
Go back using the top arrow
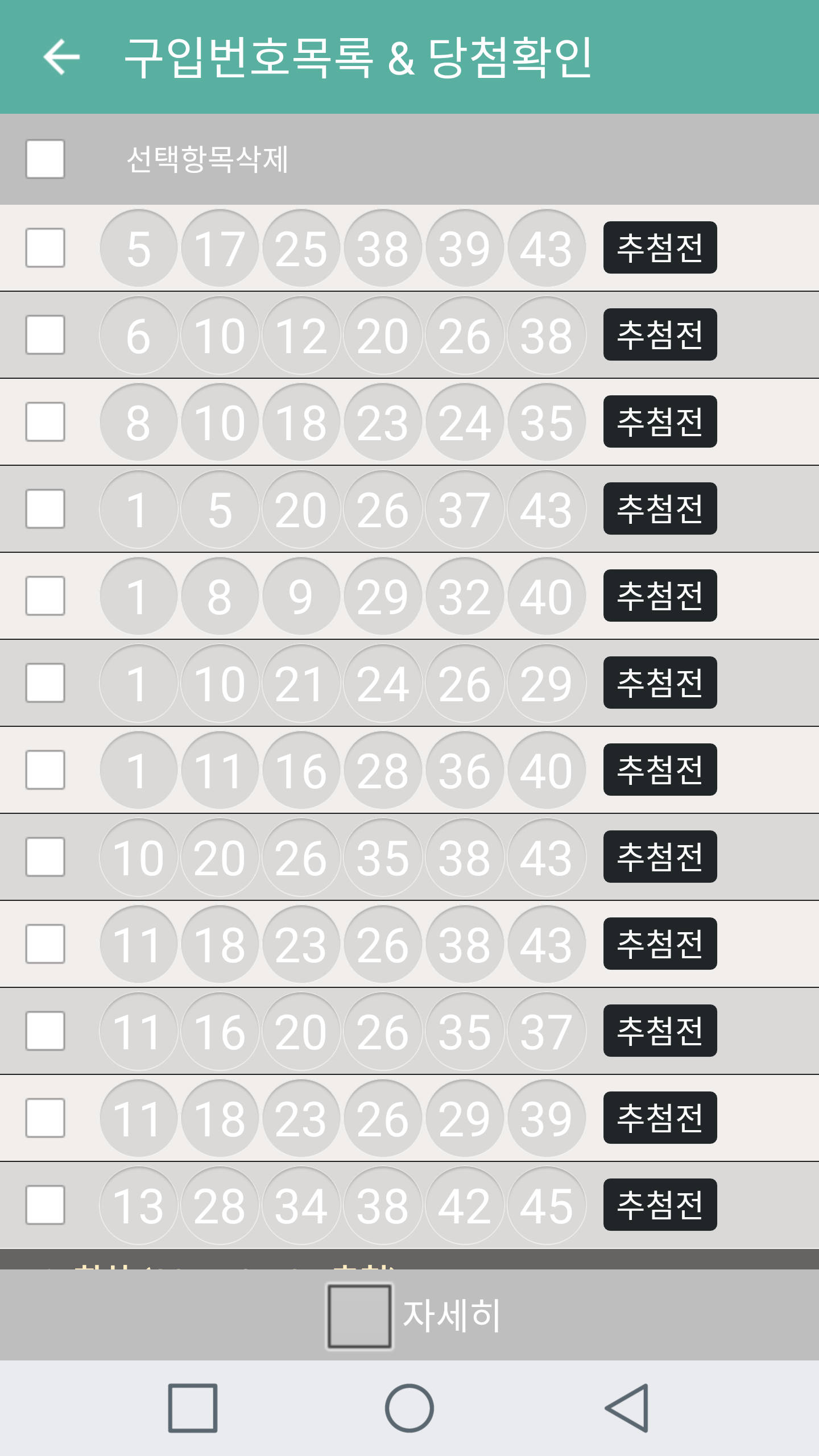pos(61,57)
